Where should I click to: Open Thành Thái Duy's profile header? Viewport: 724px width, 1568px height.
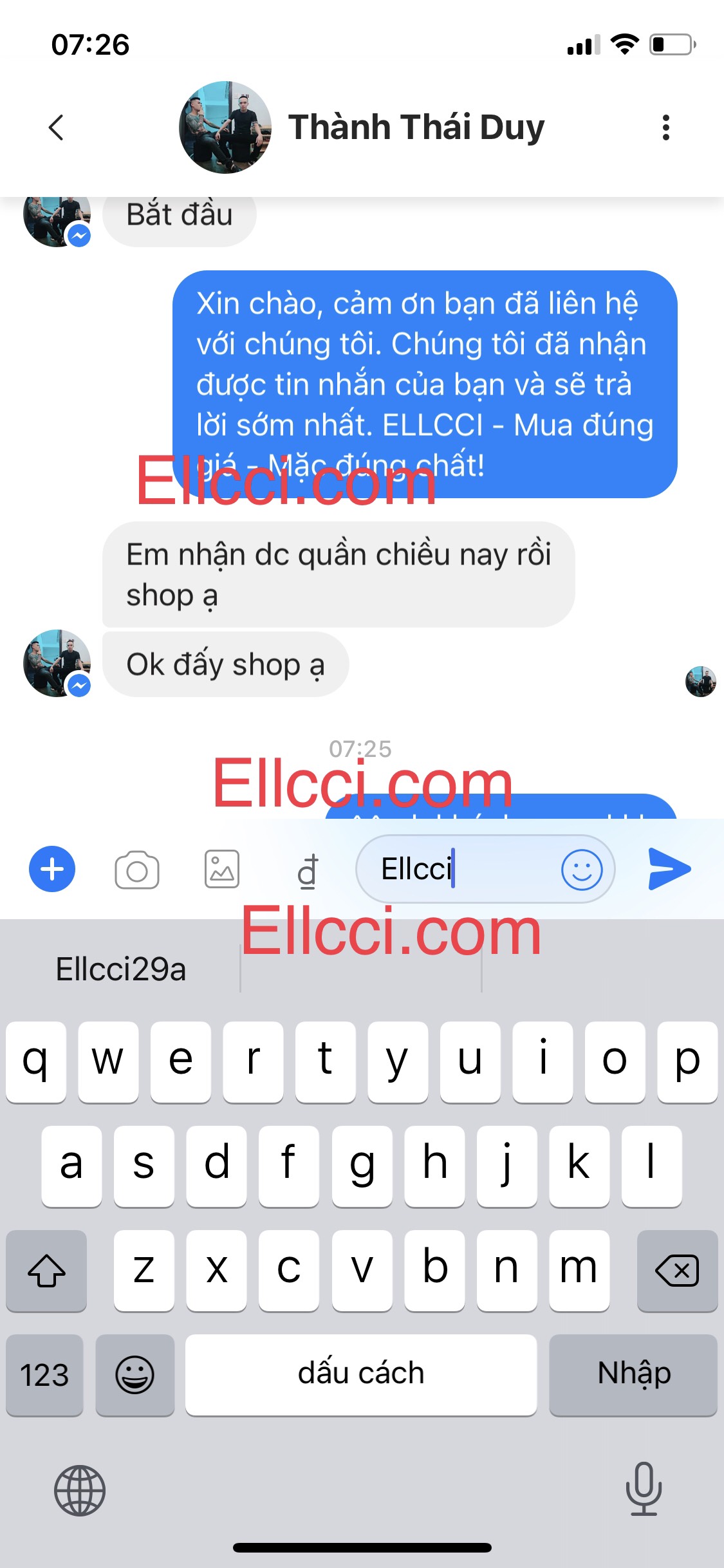pos(415,127)
